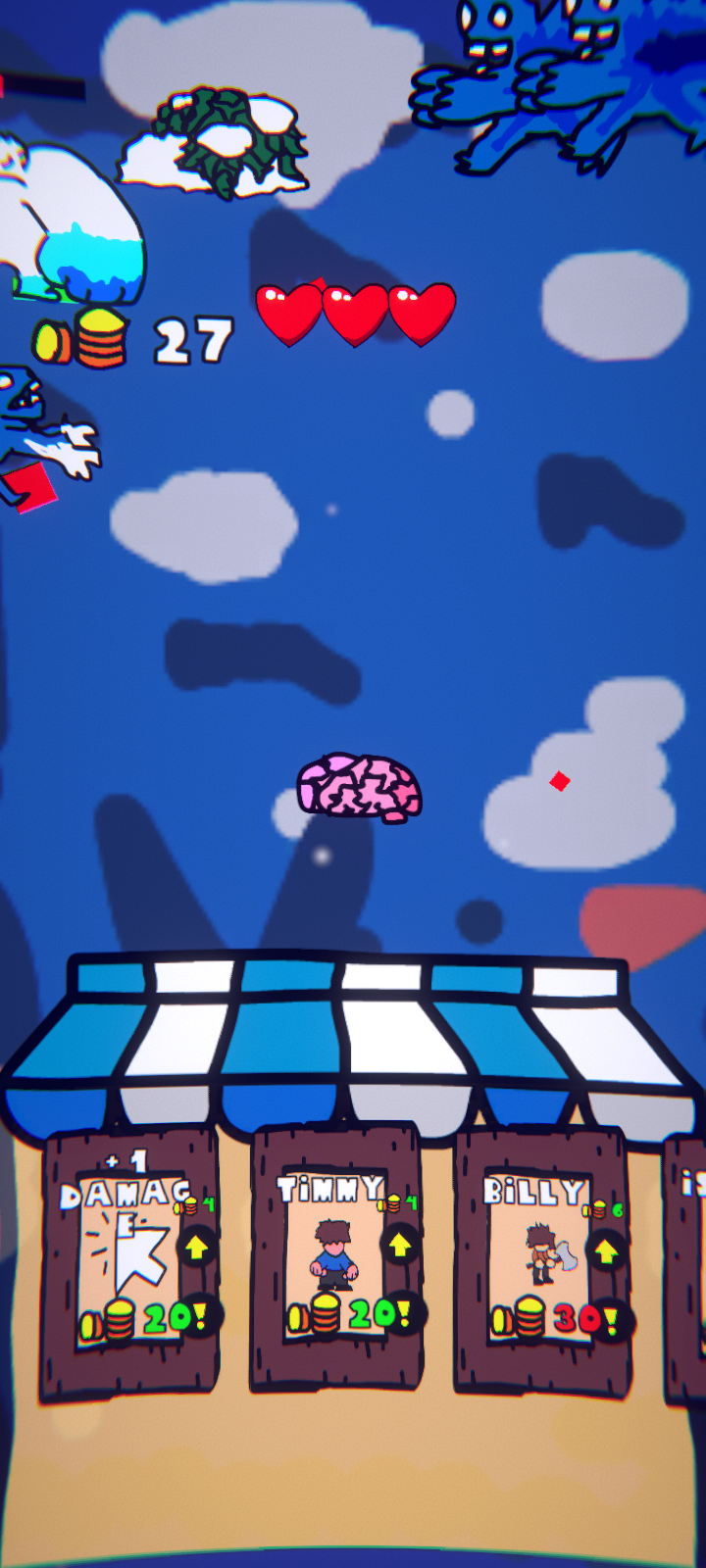Tap the pink brain in the sky

coord(360,787)
